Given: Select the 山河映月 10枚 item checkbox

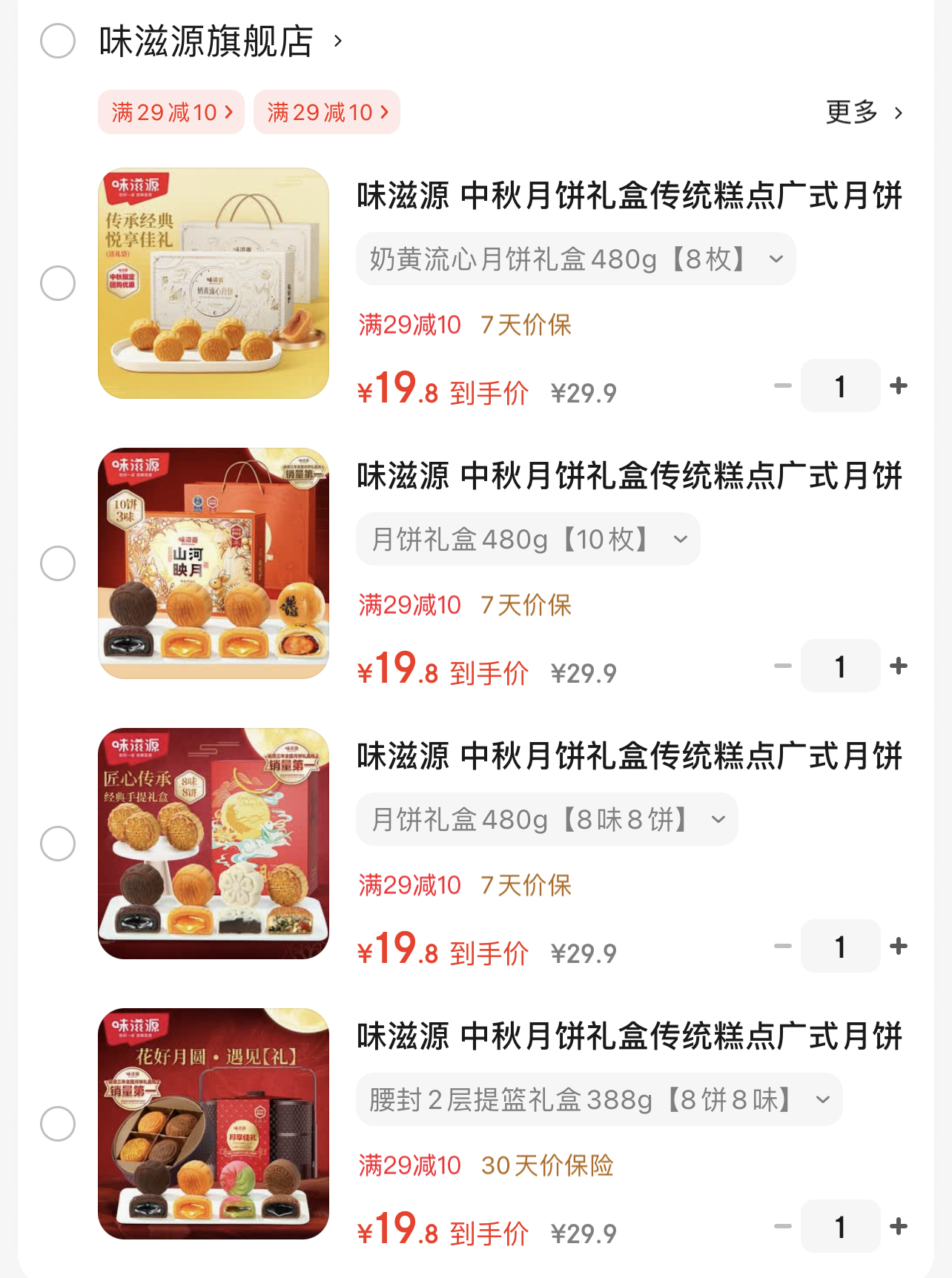Looking at the screenshot, I should pos(57,562).
